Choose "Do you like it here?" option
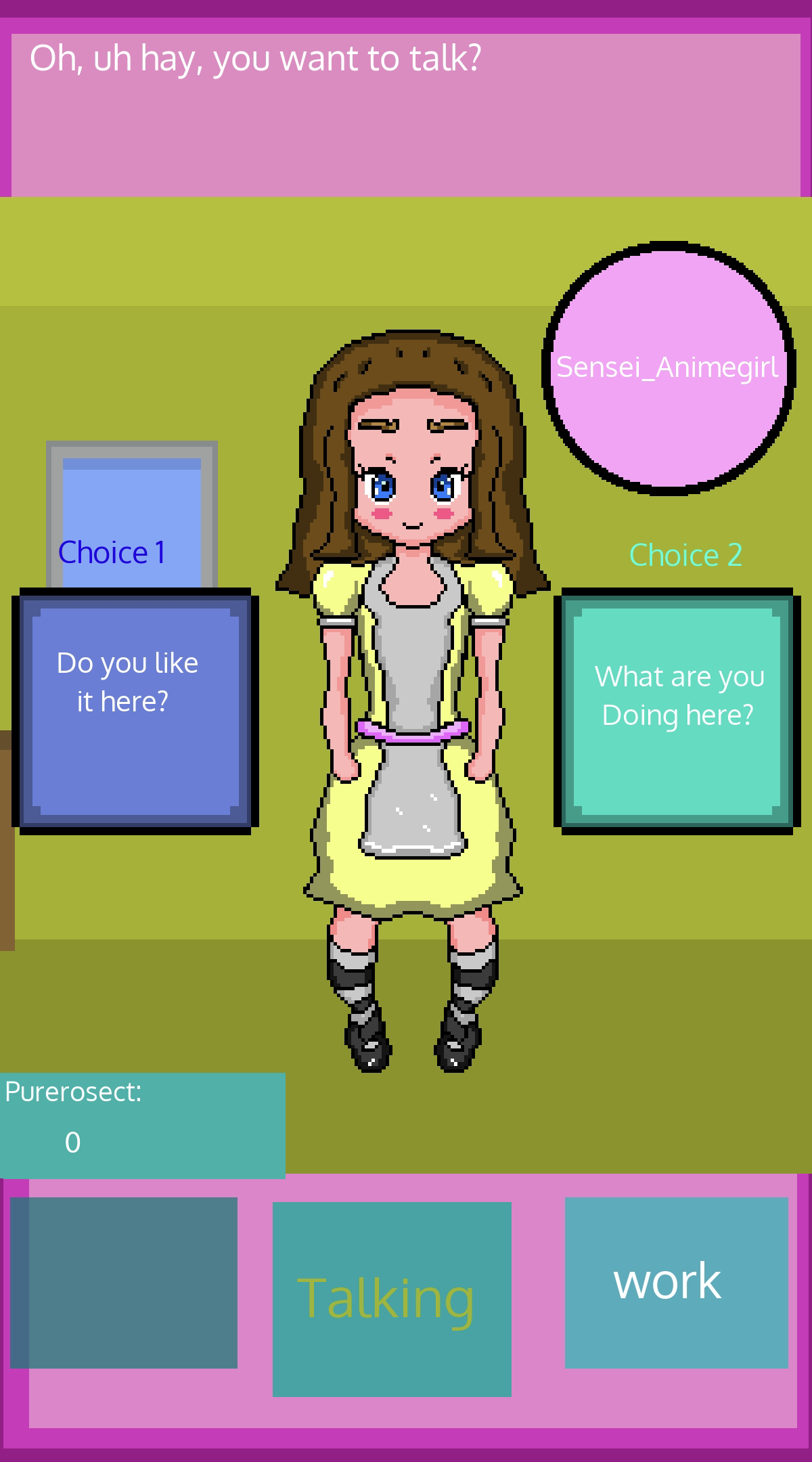 click(x=135, y=711)
